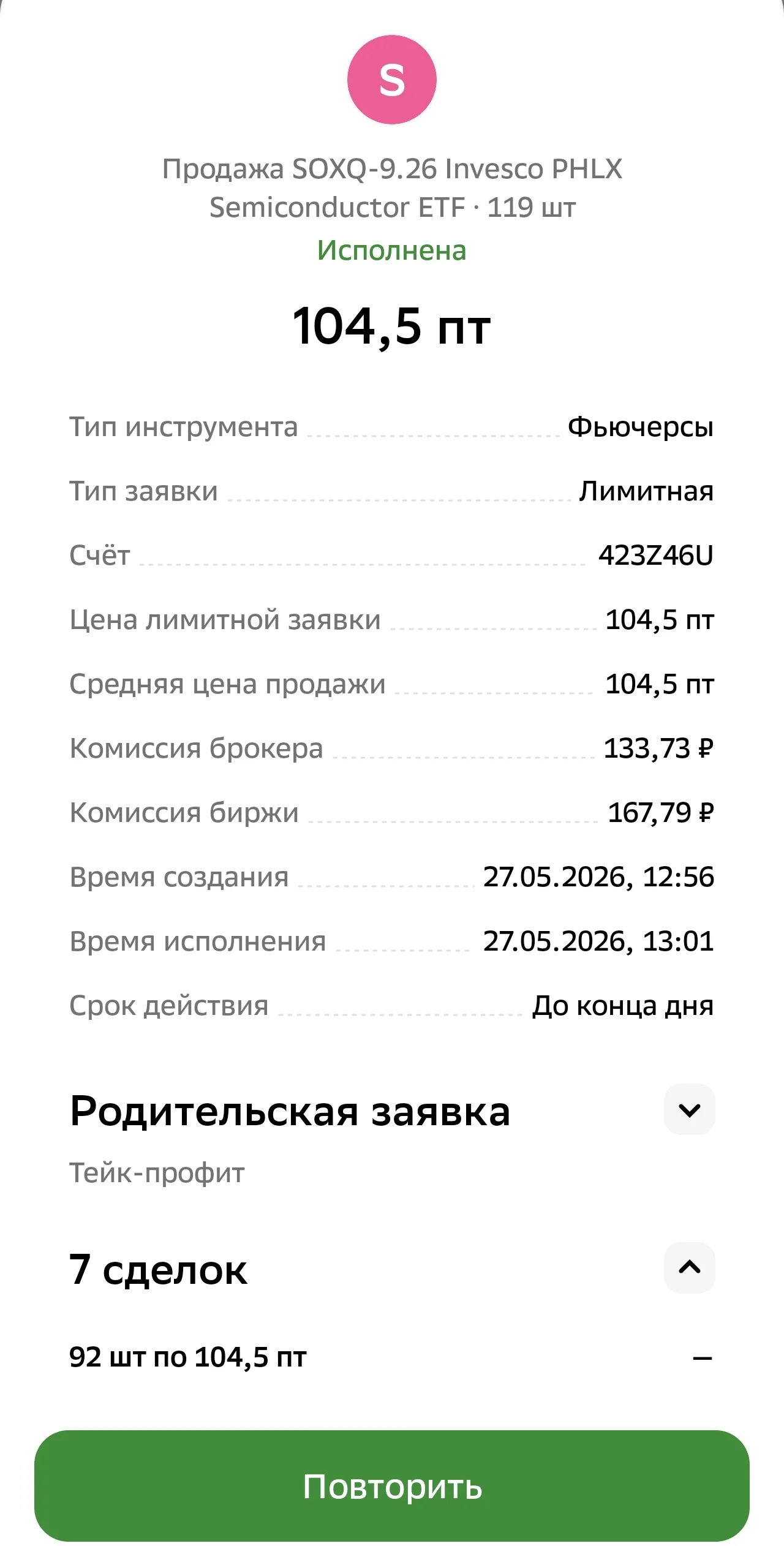Expand the Родительская заявка section
784x1546 pixels.
[690, 1109]
